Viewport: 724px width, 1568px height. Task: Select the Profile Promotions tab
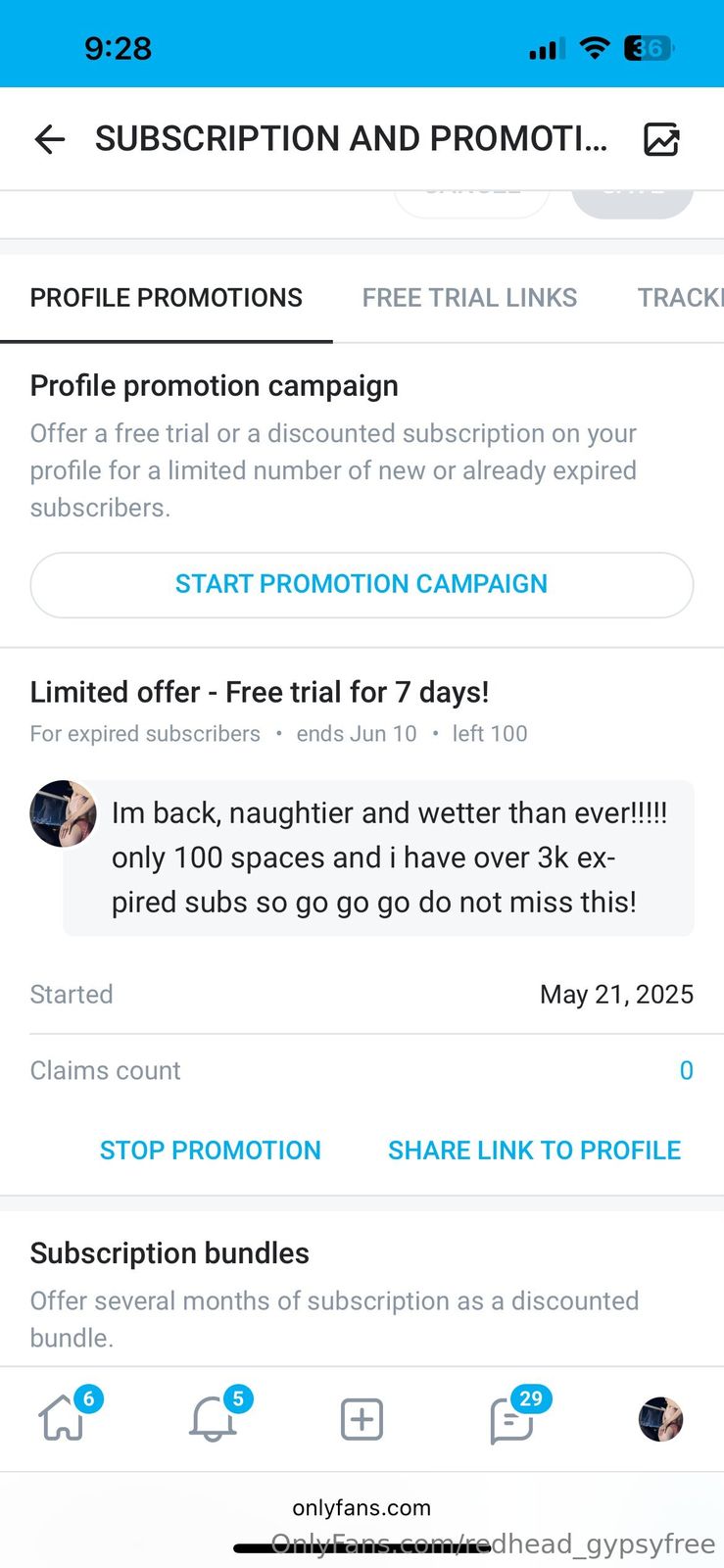pyautogui.click(x=167, y=298)
